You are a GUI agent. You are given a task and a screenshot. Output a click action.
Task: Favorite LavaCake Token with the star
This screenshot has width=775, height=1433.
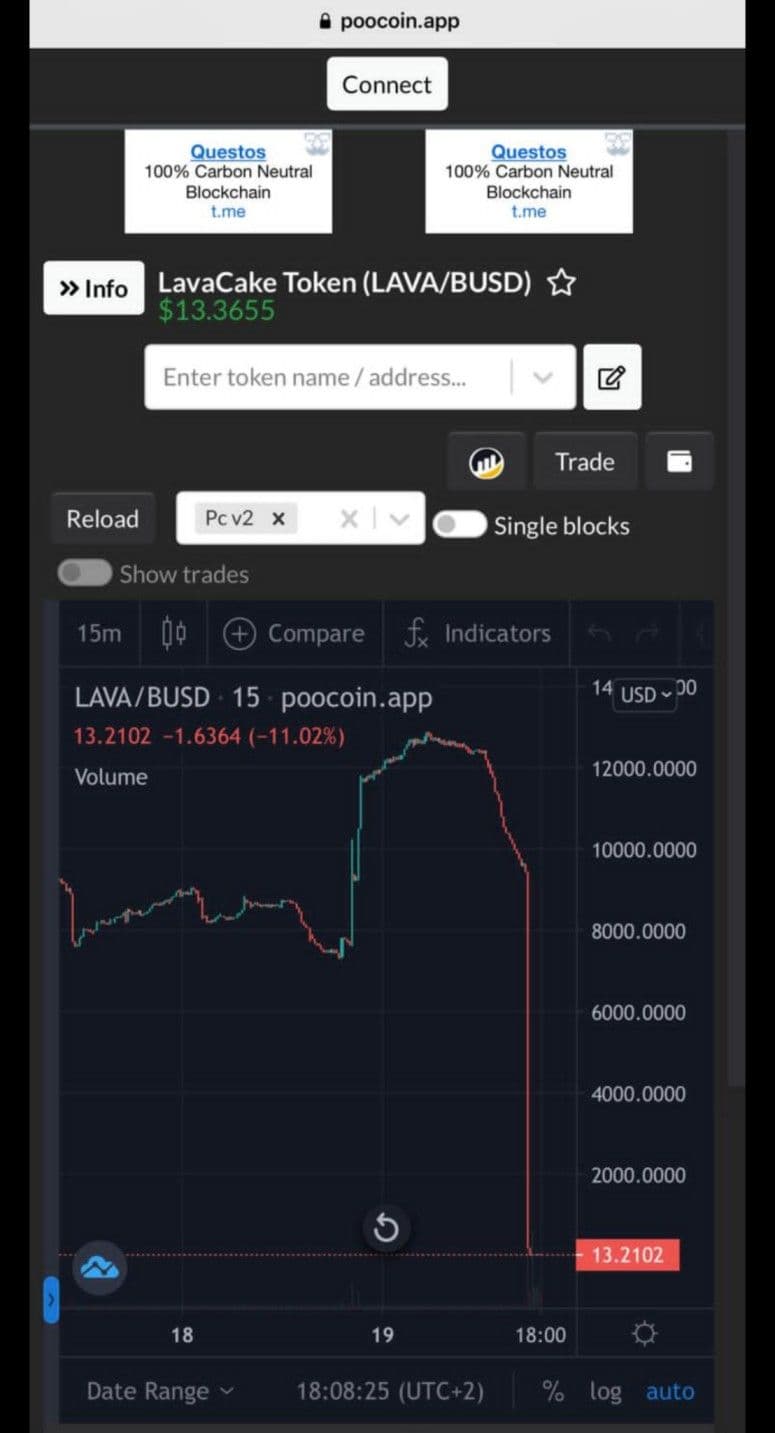tap(562, 283)
